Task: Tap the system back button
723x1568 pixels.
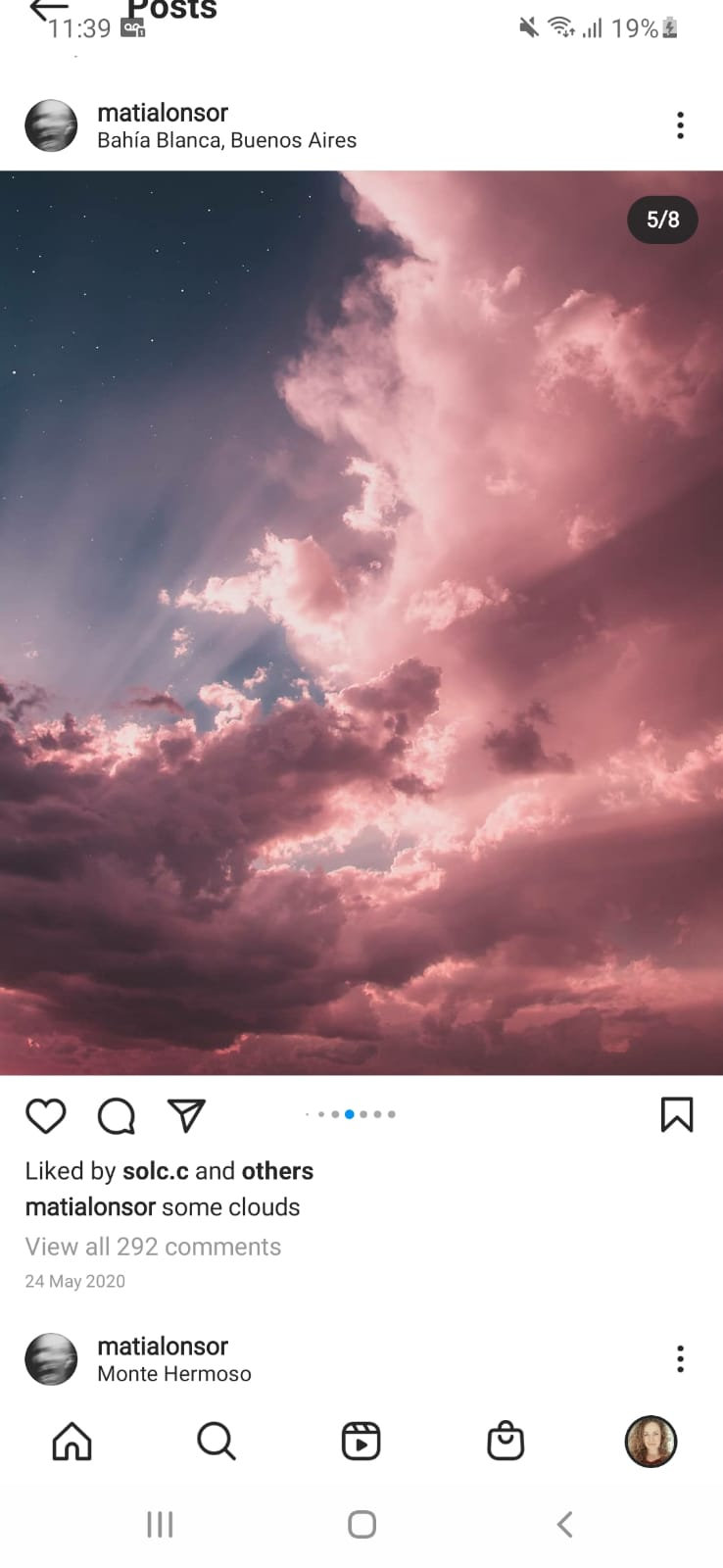Action: [x=564, y=1524]
